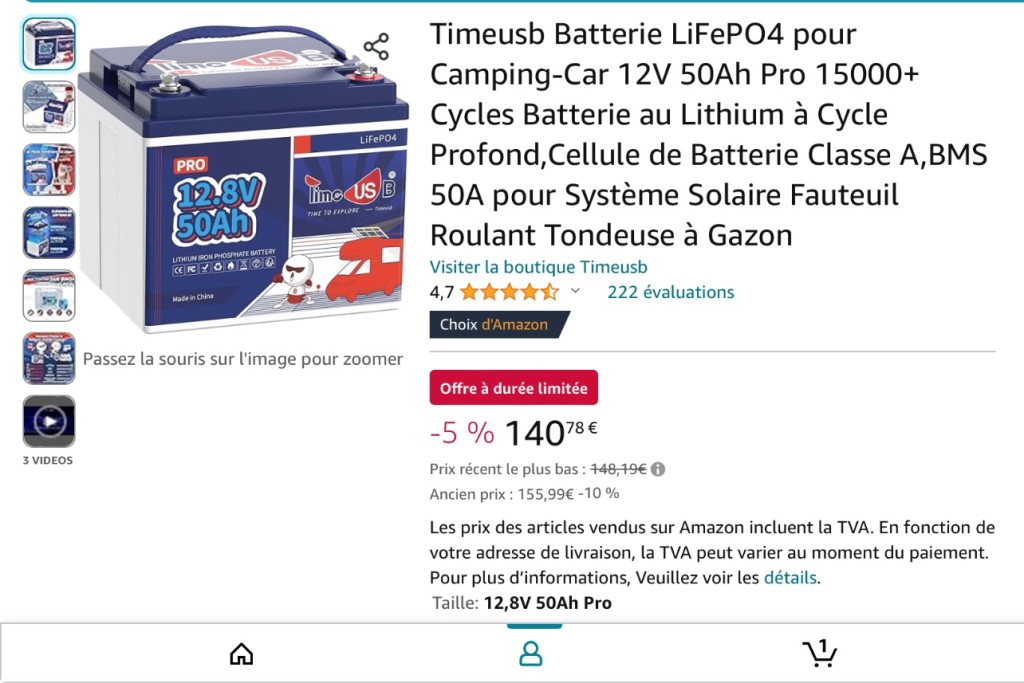Go to the Amazon home tab

[241, 654]
